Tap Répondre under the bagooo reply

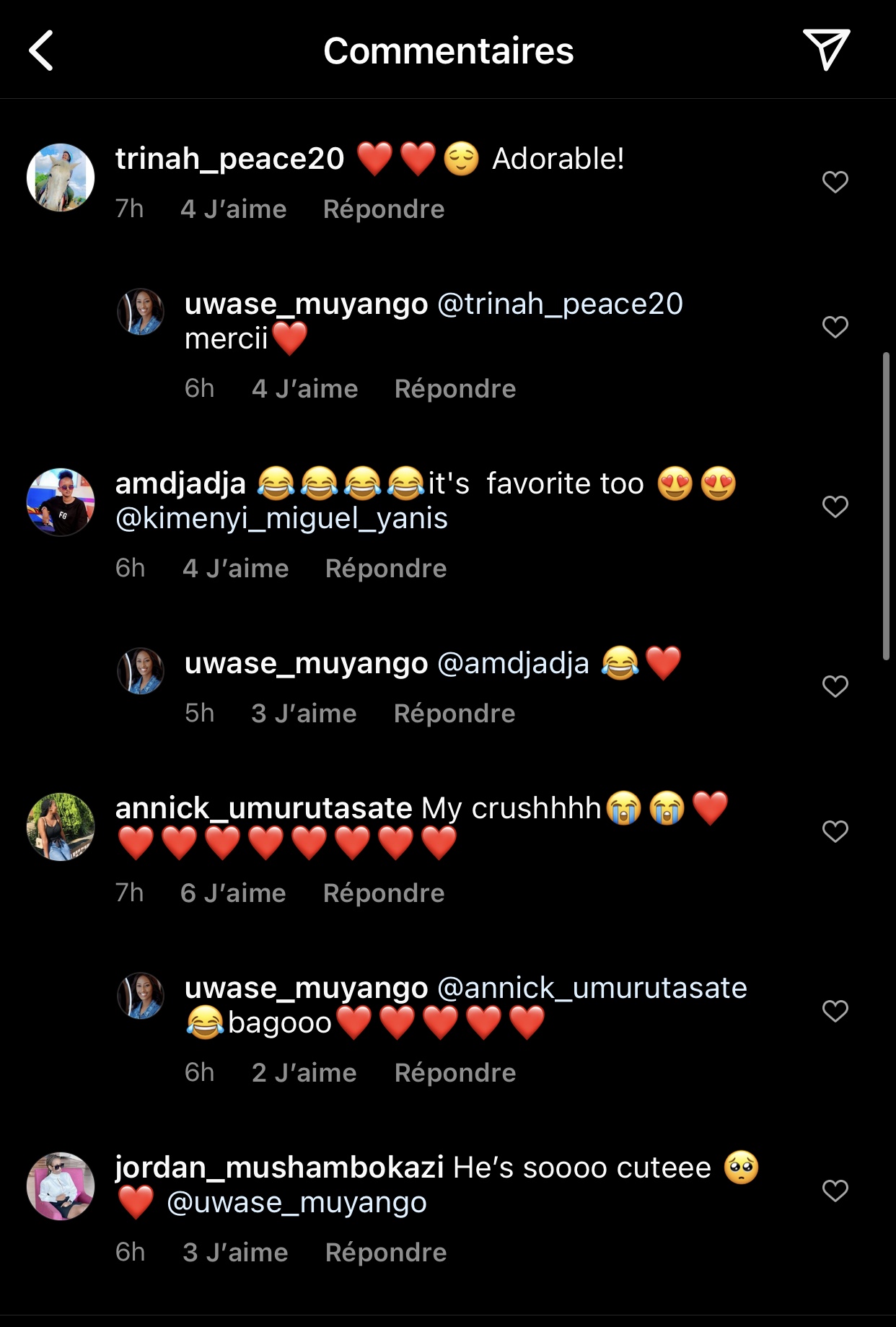click(x=454, y=1073)
